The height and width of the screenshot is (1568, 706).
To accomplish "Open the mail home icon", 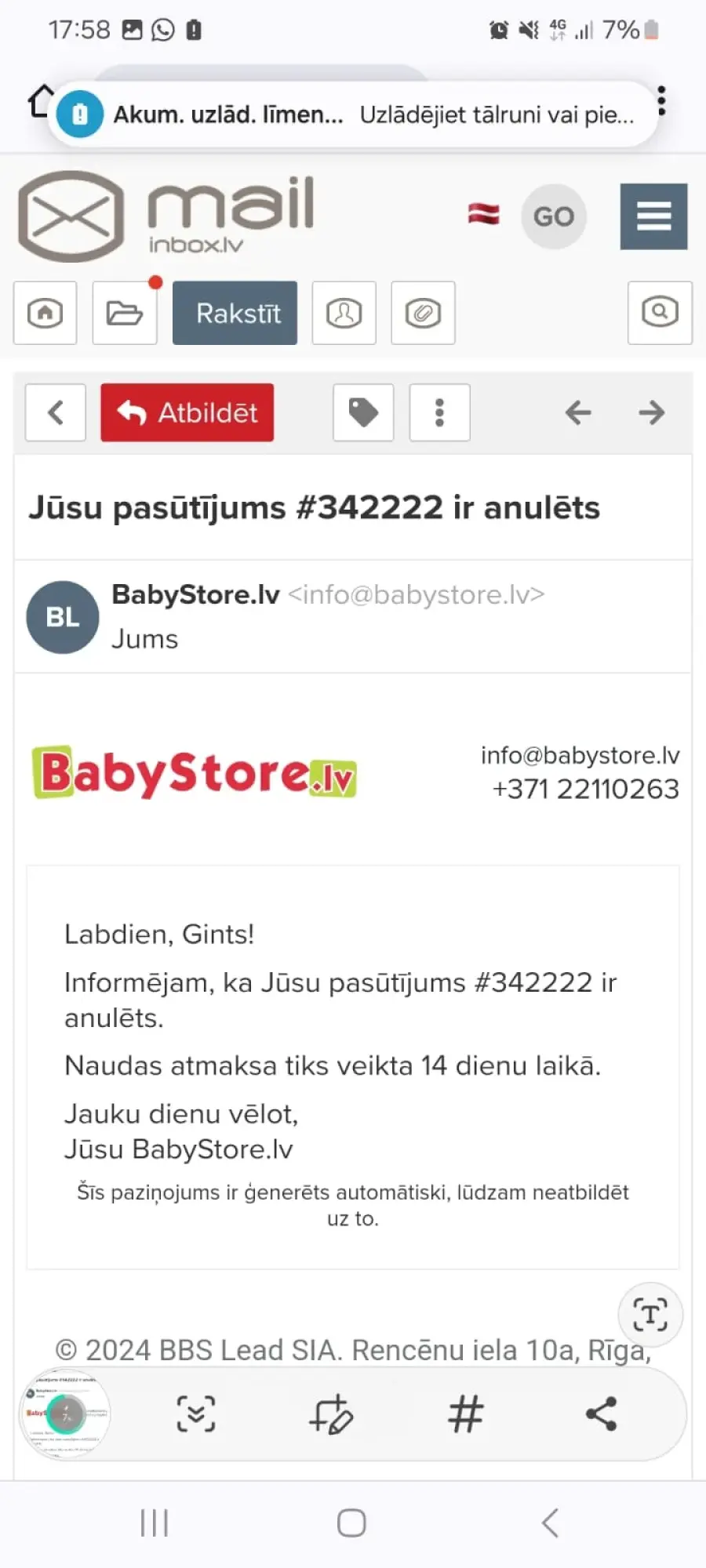I will tap(45, 313).
